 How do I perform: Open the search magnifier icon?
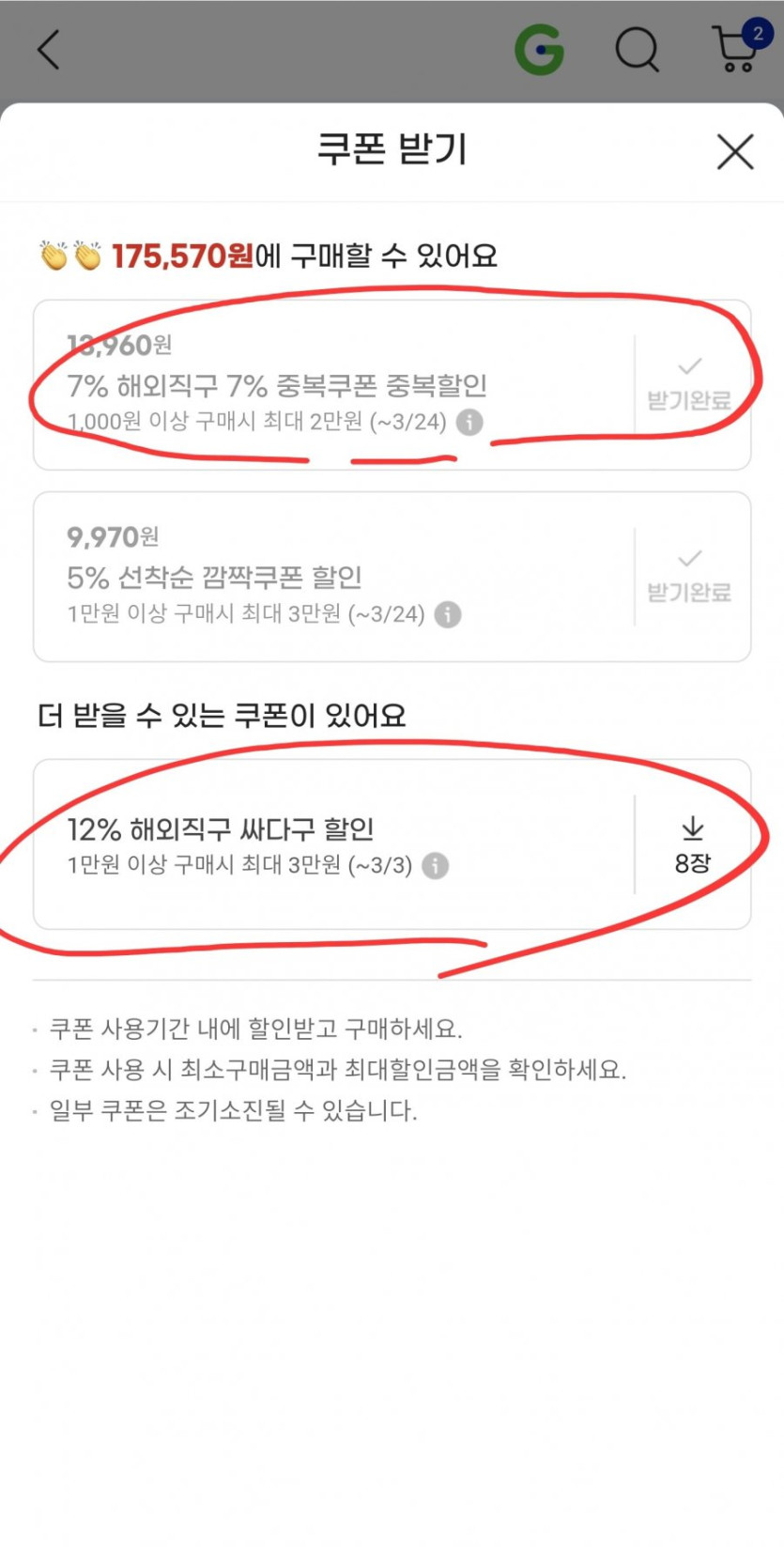pyautogui.click(x=637, y=49)
